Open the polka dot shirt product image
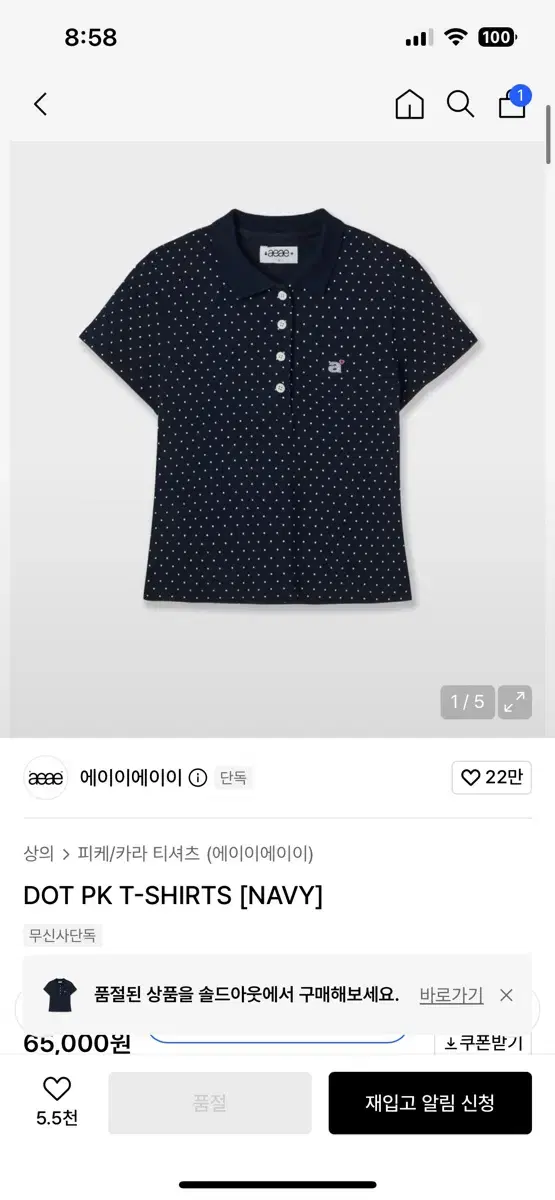Viewport: 555px width, 1200px height. coord(280,408)
